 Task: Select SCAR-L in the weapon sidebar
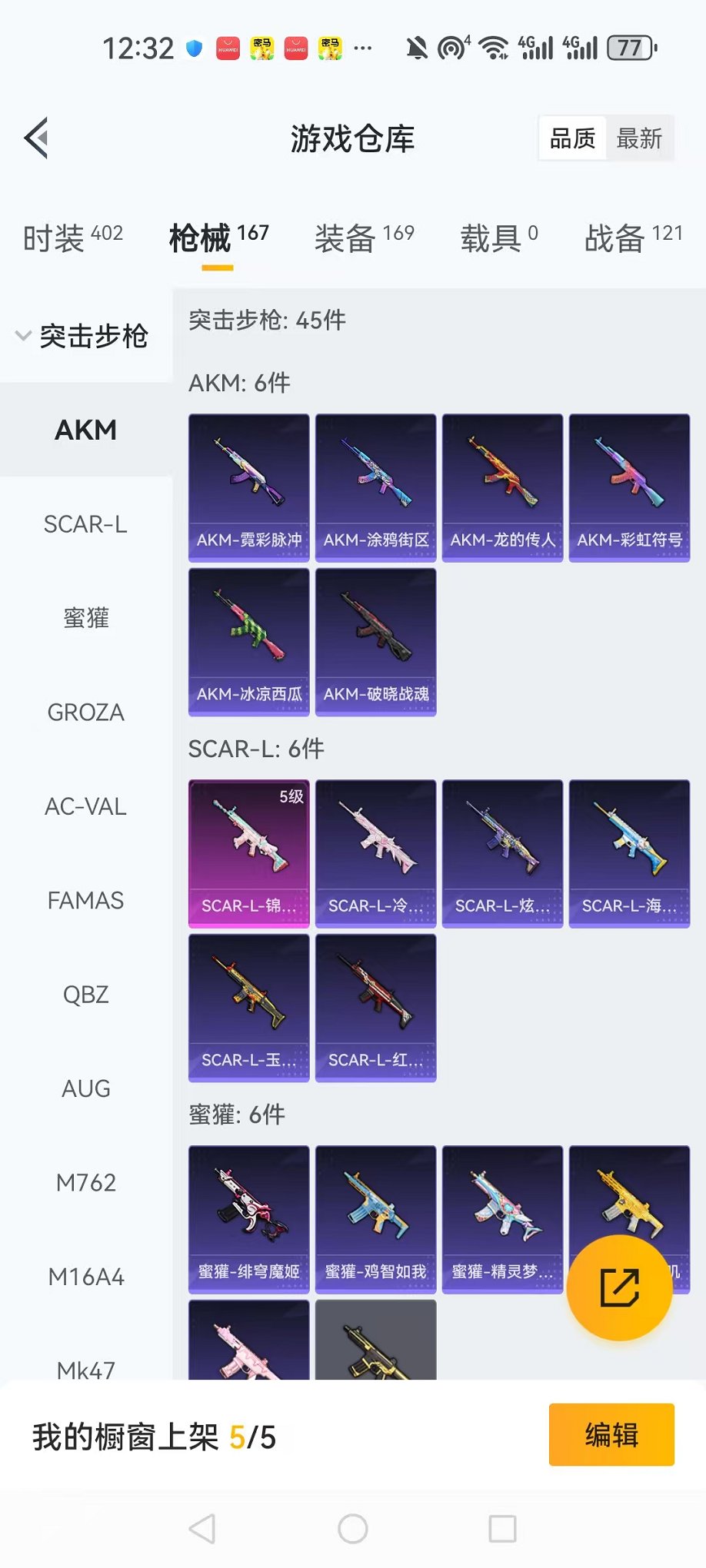click(85, 524)
